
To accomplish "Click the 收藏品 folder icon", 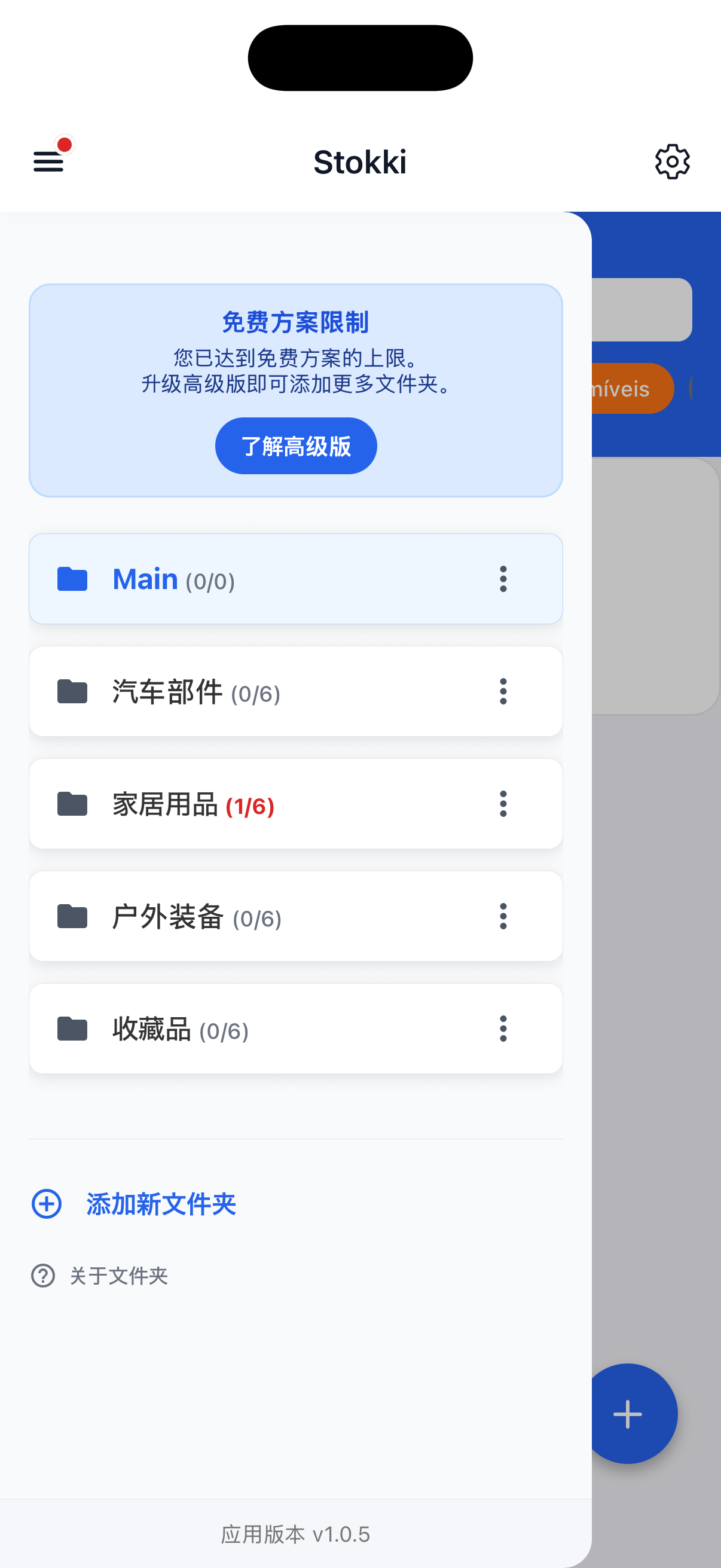I will click(72, 1028).
